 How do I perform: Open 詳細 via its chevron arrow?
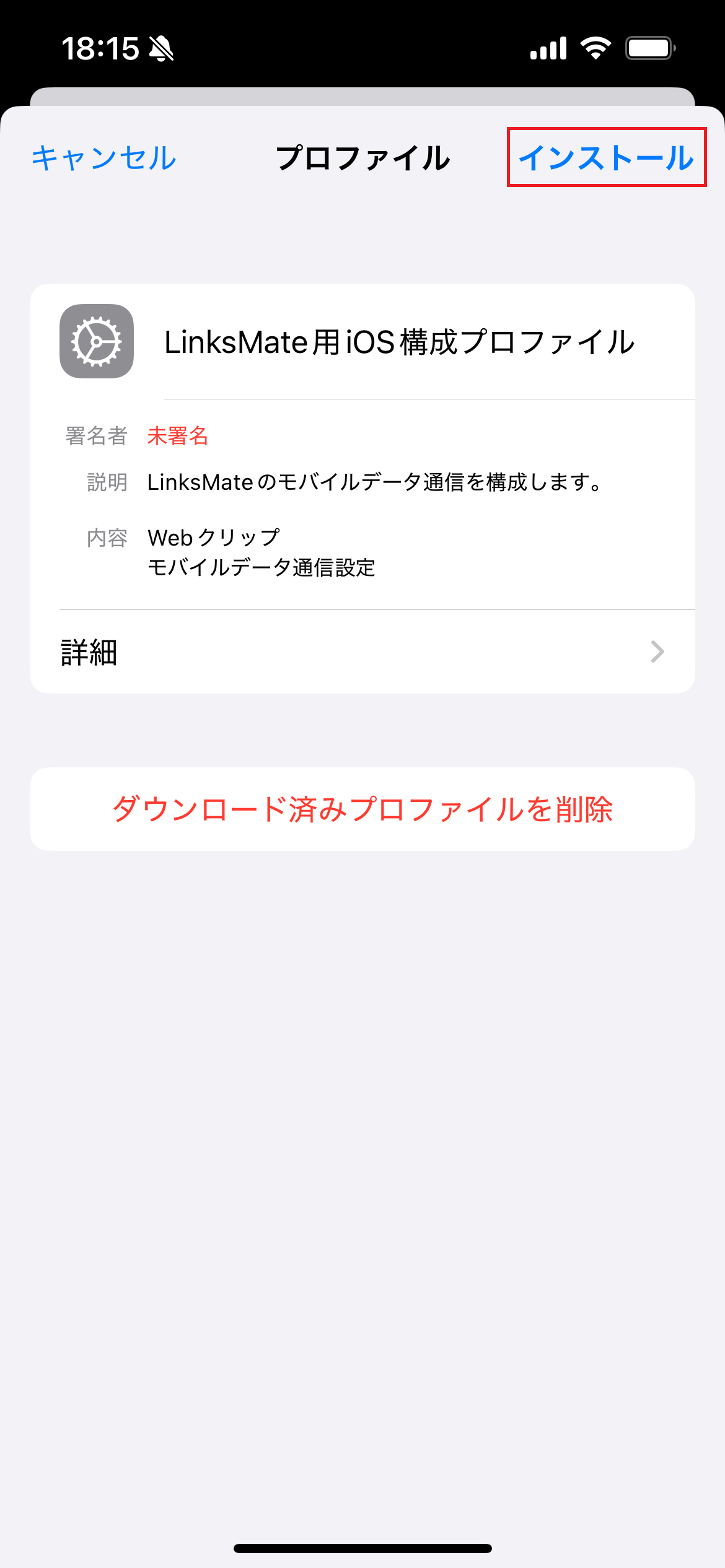(658, 651)
